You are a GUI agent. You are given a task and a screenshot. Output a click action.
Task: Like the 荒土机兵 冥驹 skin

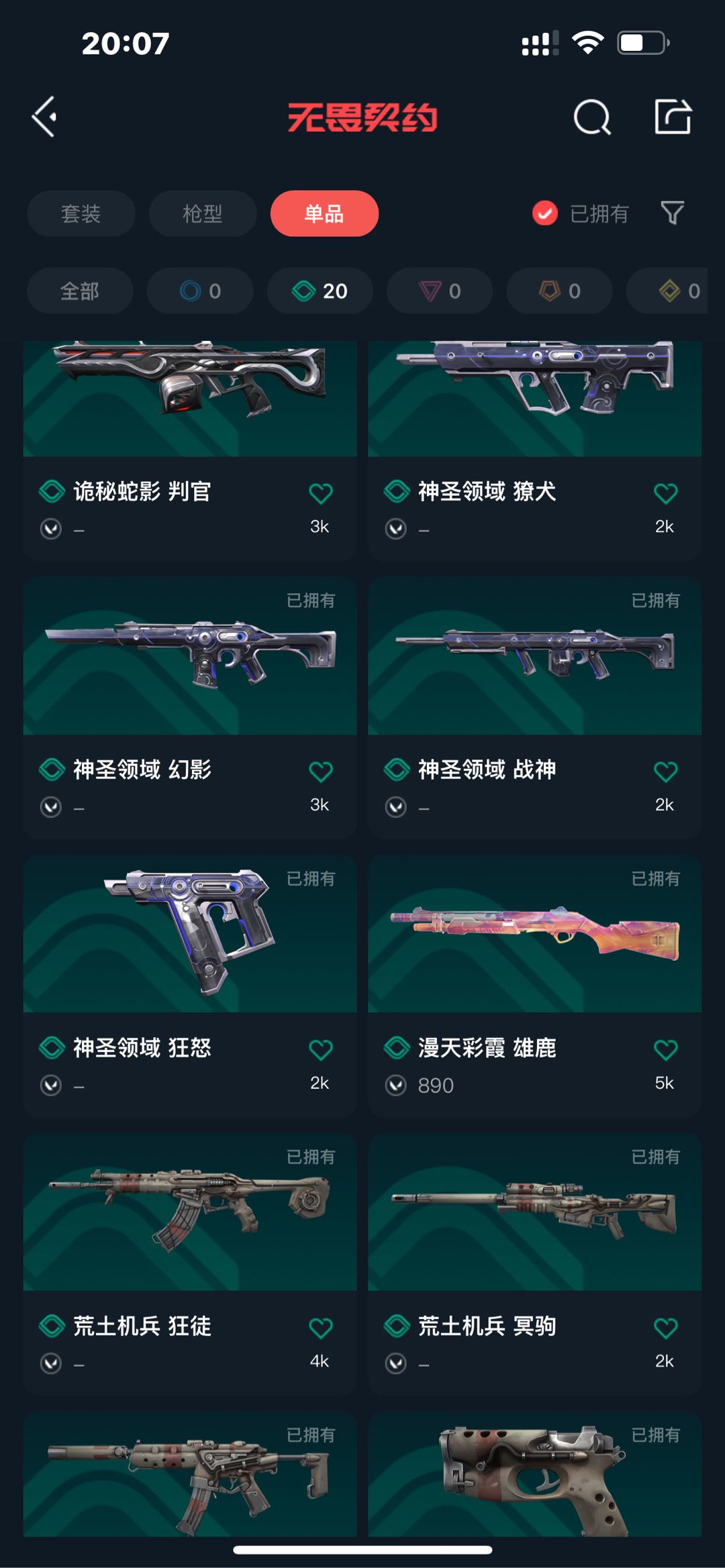click(665, 1328)
